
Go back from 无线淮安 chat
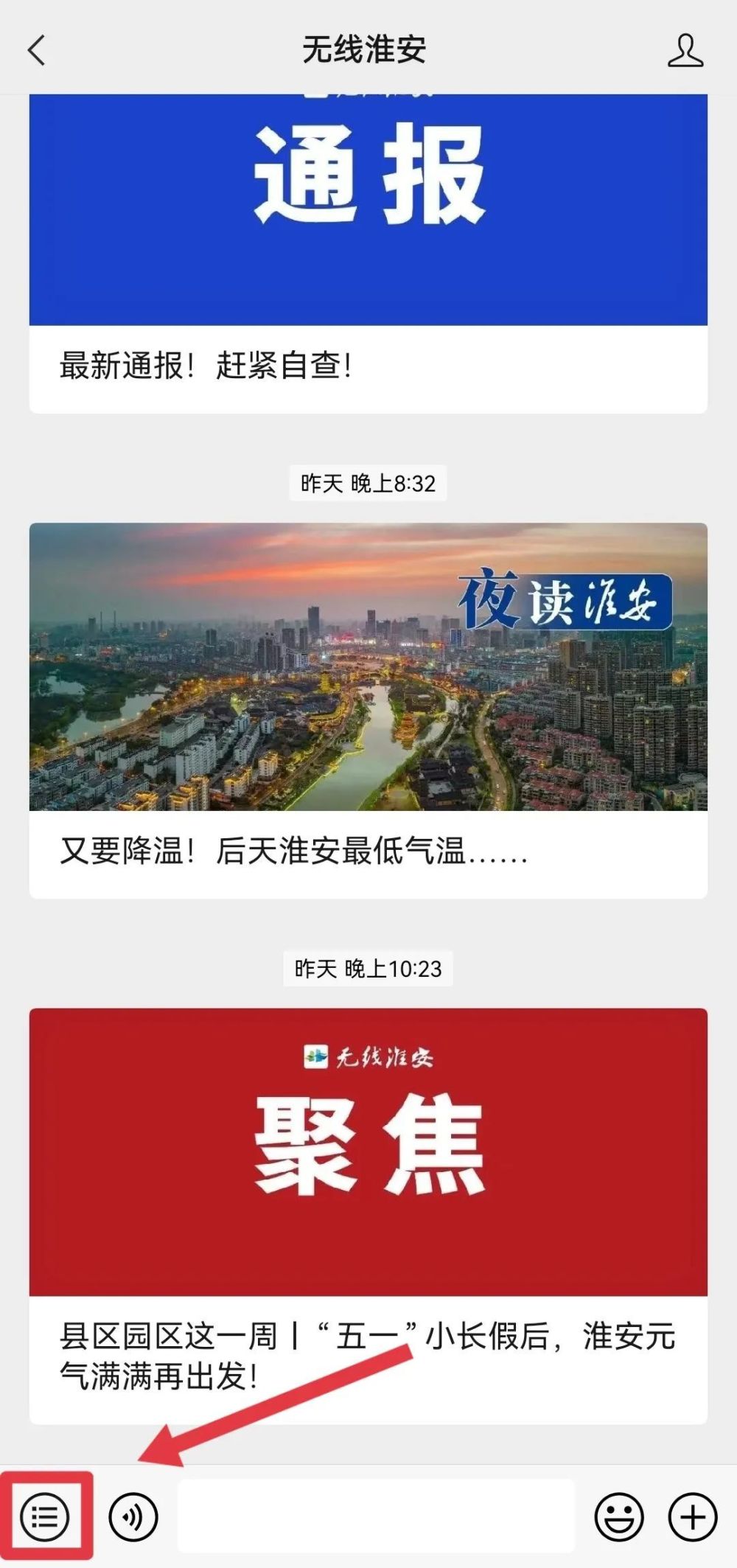tap(36, 50)
